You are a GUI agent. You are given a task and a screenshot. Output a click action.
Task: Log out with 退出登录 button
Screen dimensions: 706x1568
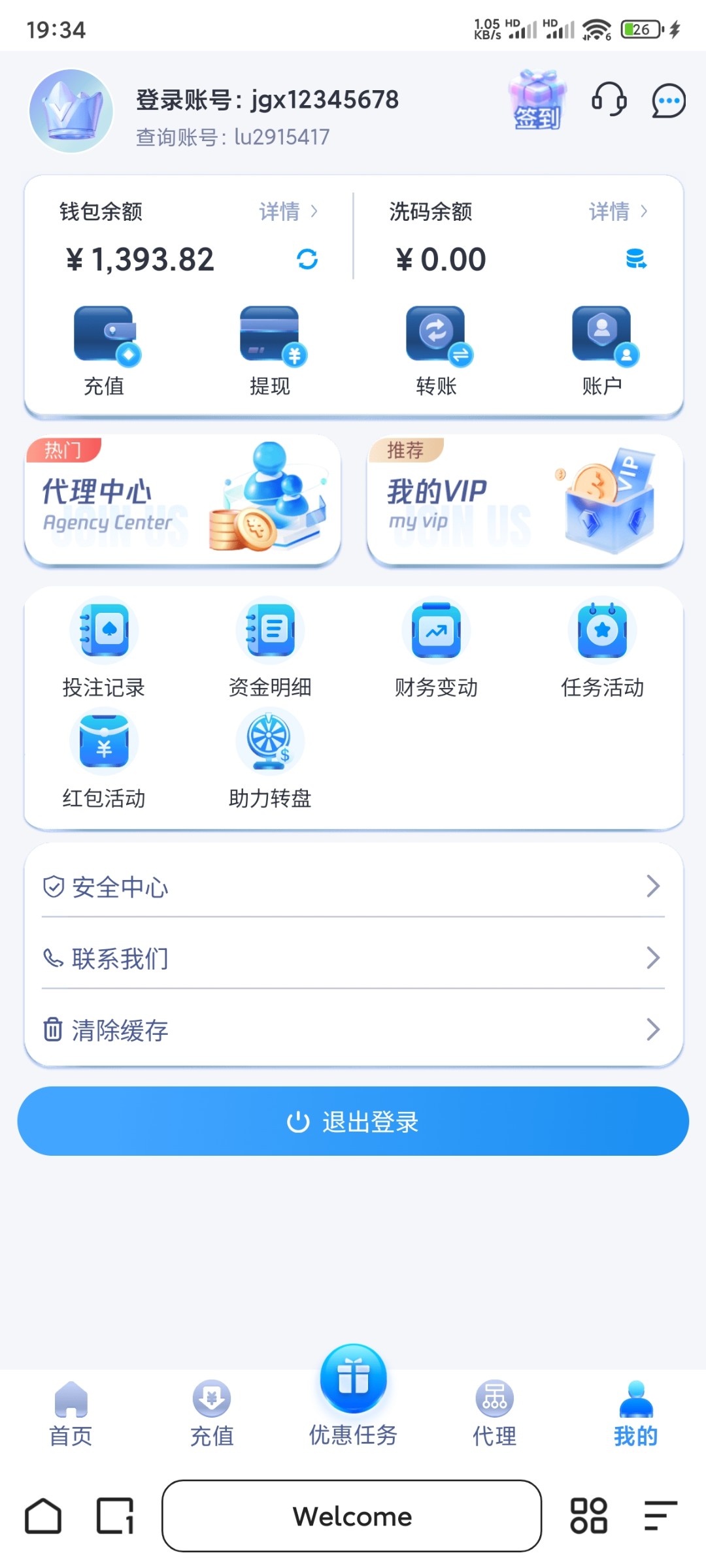coord(353,1121)
